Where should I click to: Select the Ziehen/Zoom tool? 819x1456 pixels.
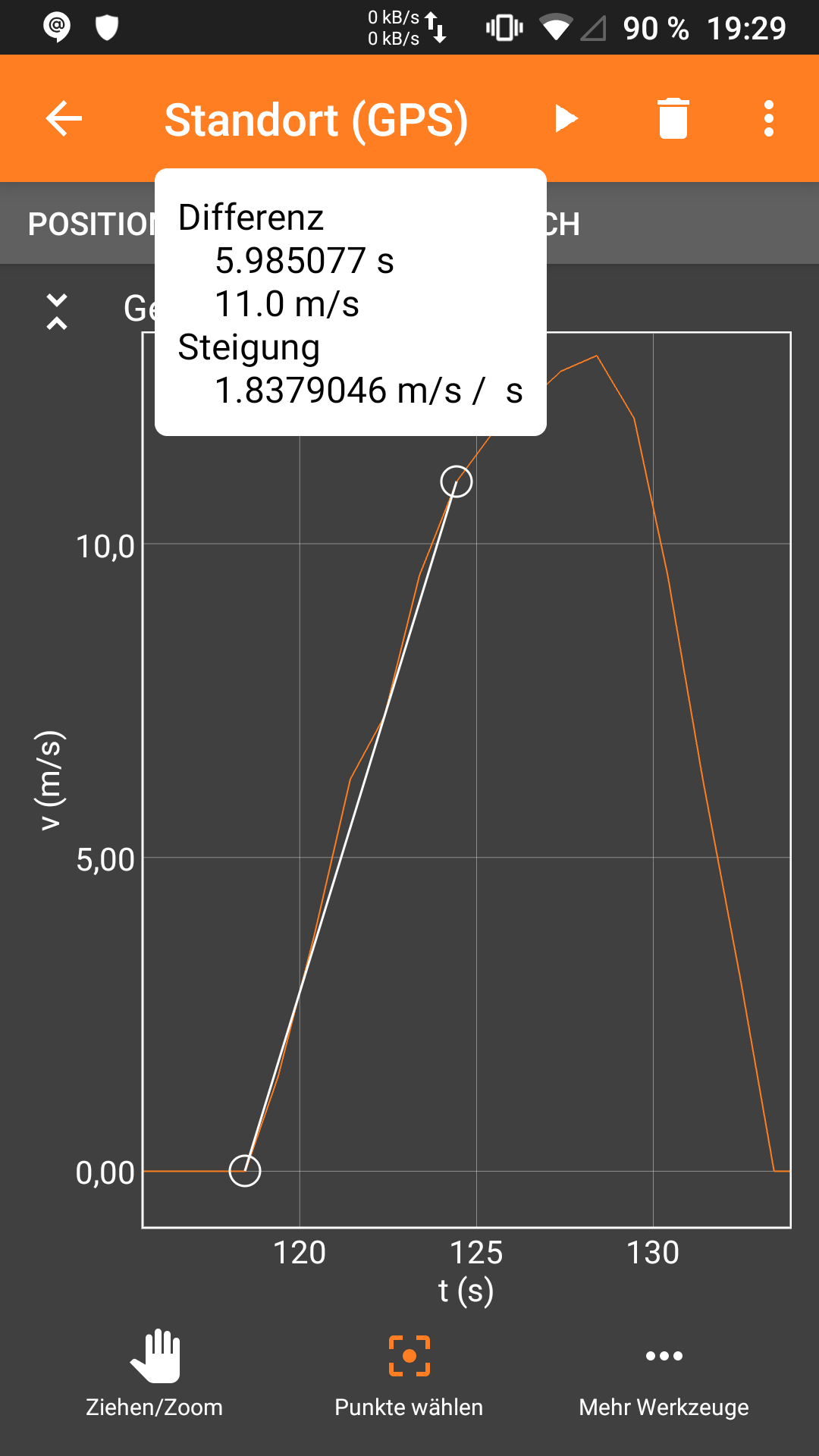click(154, 1374)
